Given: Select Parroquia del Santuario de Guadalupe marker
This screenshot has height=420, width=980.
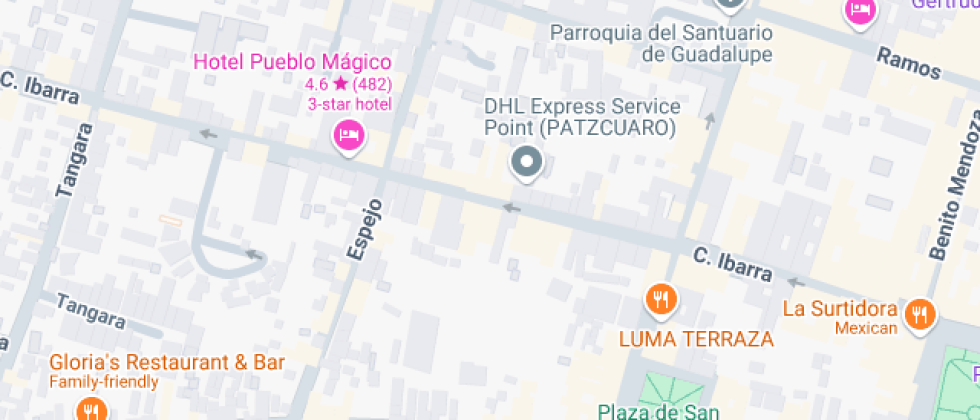Looking at the screenshot, I should [x=730, y=5].
